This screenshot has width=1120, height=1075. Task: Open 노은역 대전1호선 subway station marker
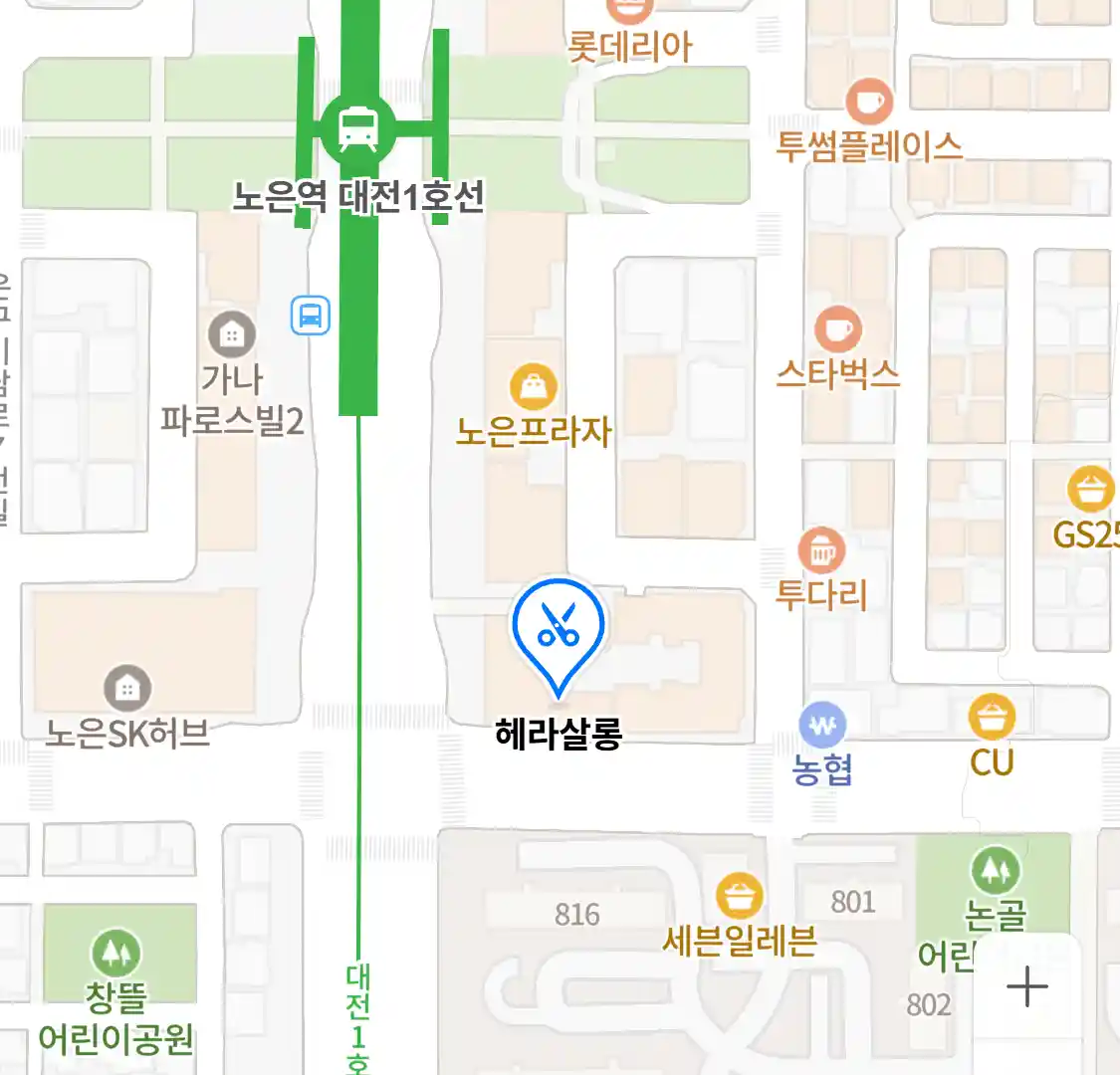[357, 129]
